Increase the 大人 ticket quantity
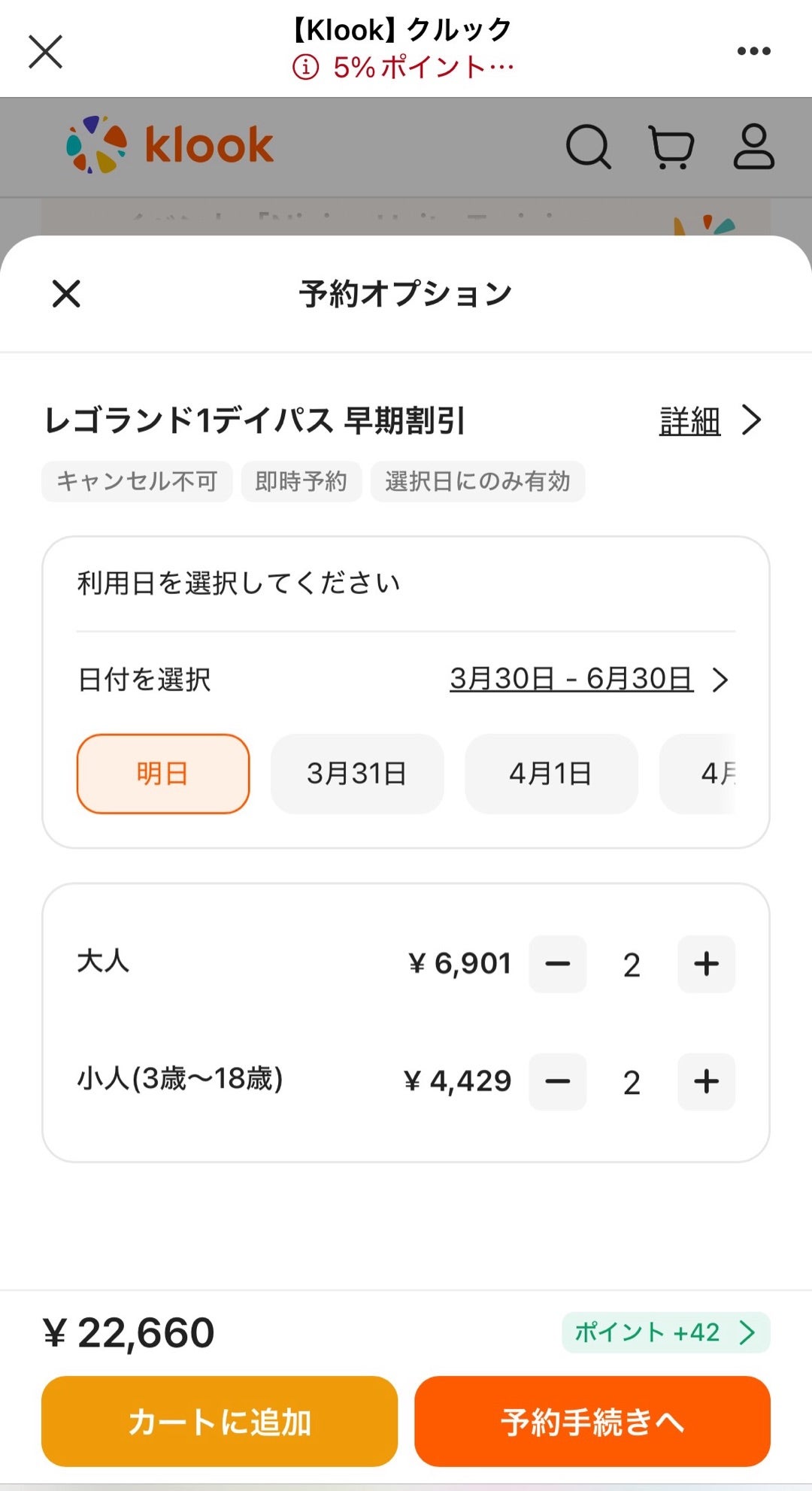812x1491 pixels. coord(706,964)
